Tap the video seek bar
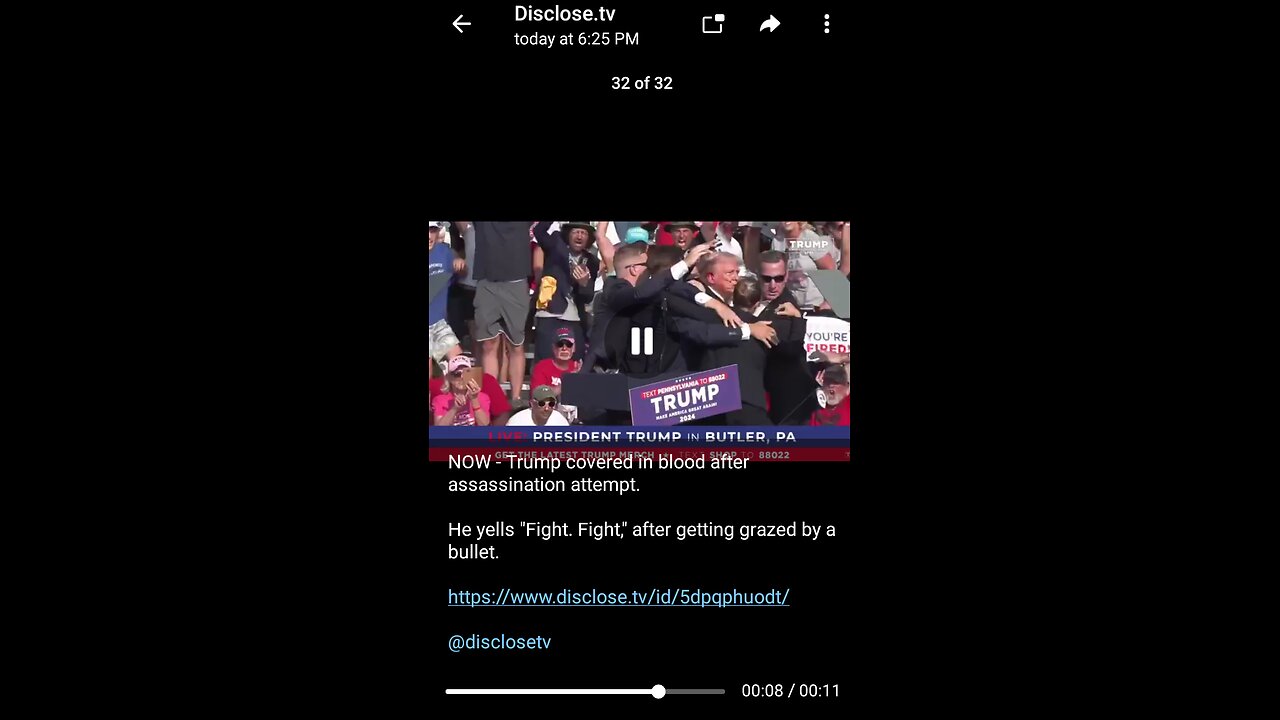This screenshot has width=1280, height=720. (585, 691)
